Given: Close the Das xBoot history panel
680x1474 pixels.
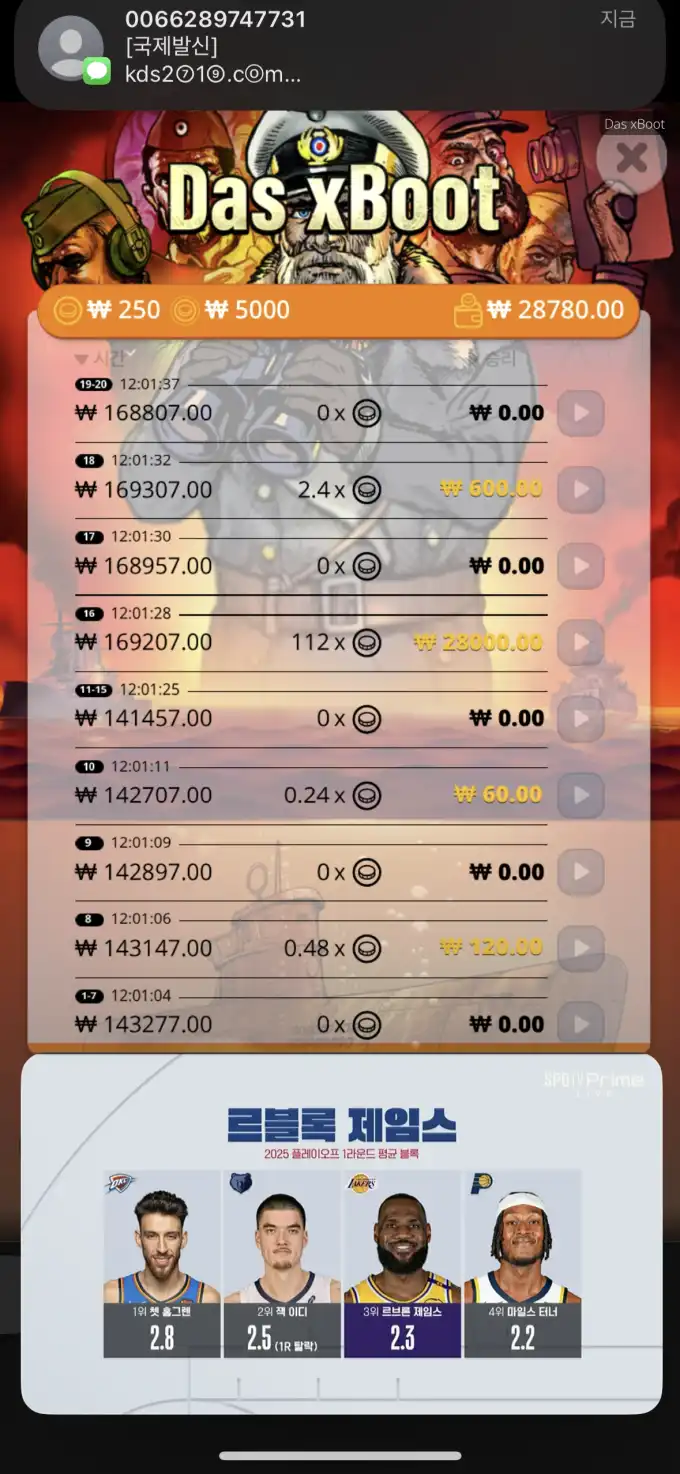Looking at the screenshot, I should click(x=631, y=159).
